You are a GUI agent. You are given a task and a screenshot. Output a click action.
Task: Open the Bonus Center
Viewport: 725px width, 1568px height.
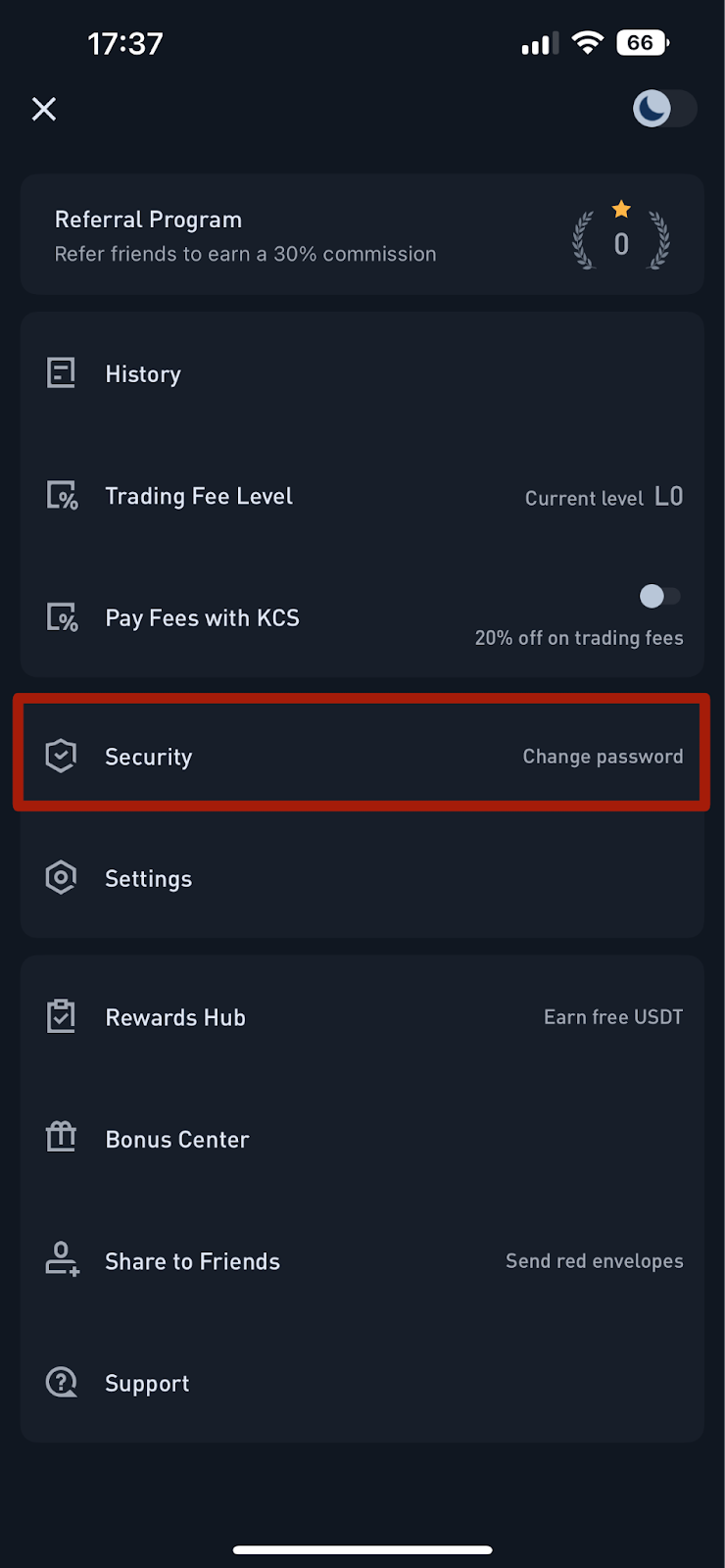pyautogui.click(x=362, y=1139)
